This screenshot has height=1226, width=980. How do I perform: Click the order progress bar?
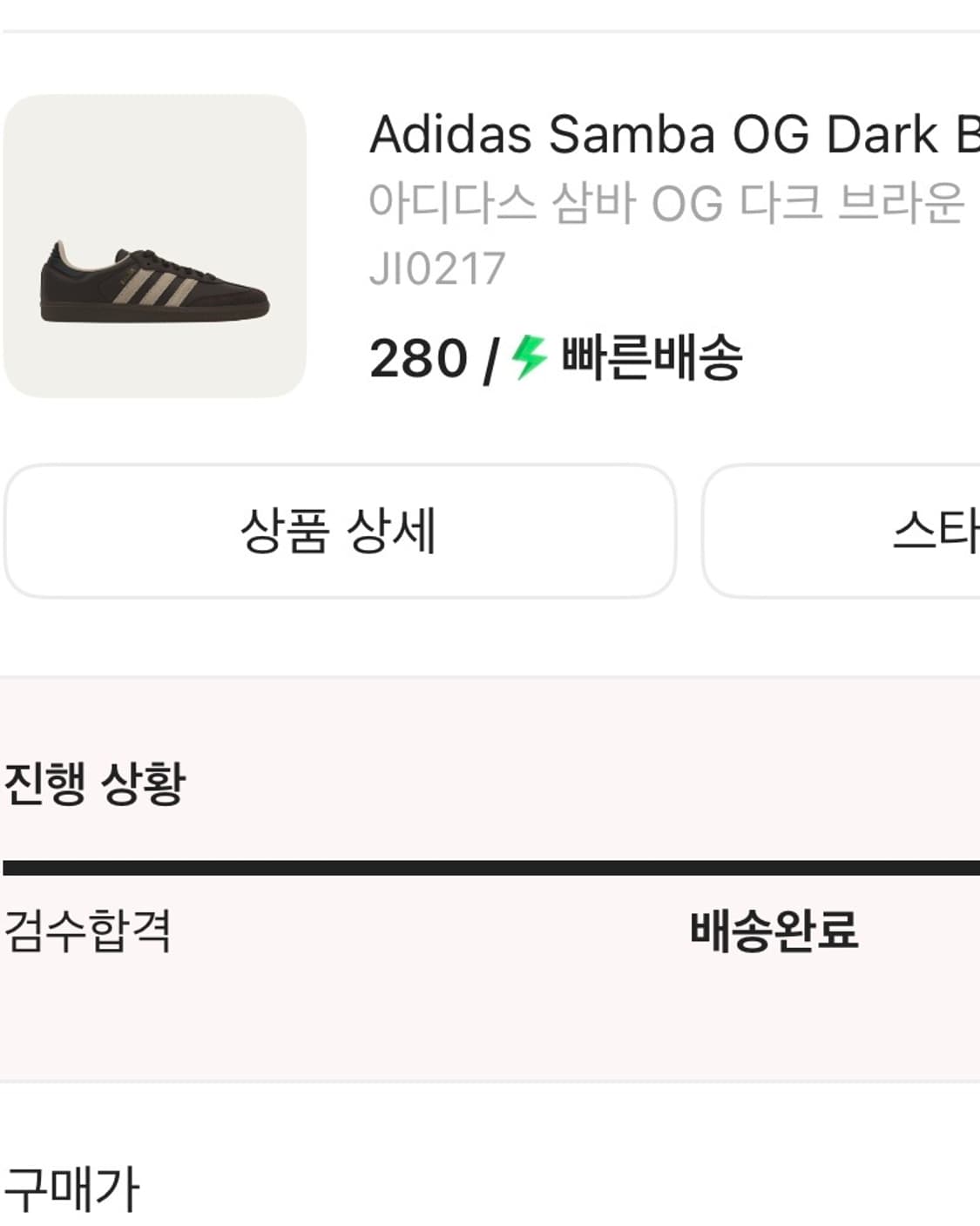[490, 864]
